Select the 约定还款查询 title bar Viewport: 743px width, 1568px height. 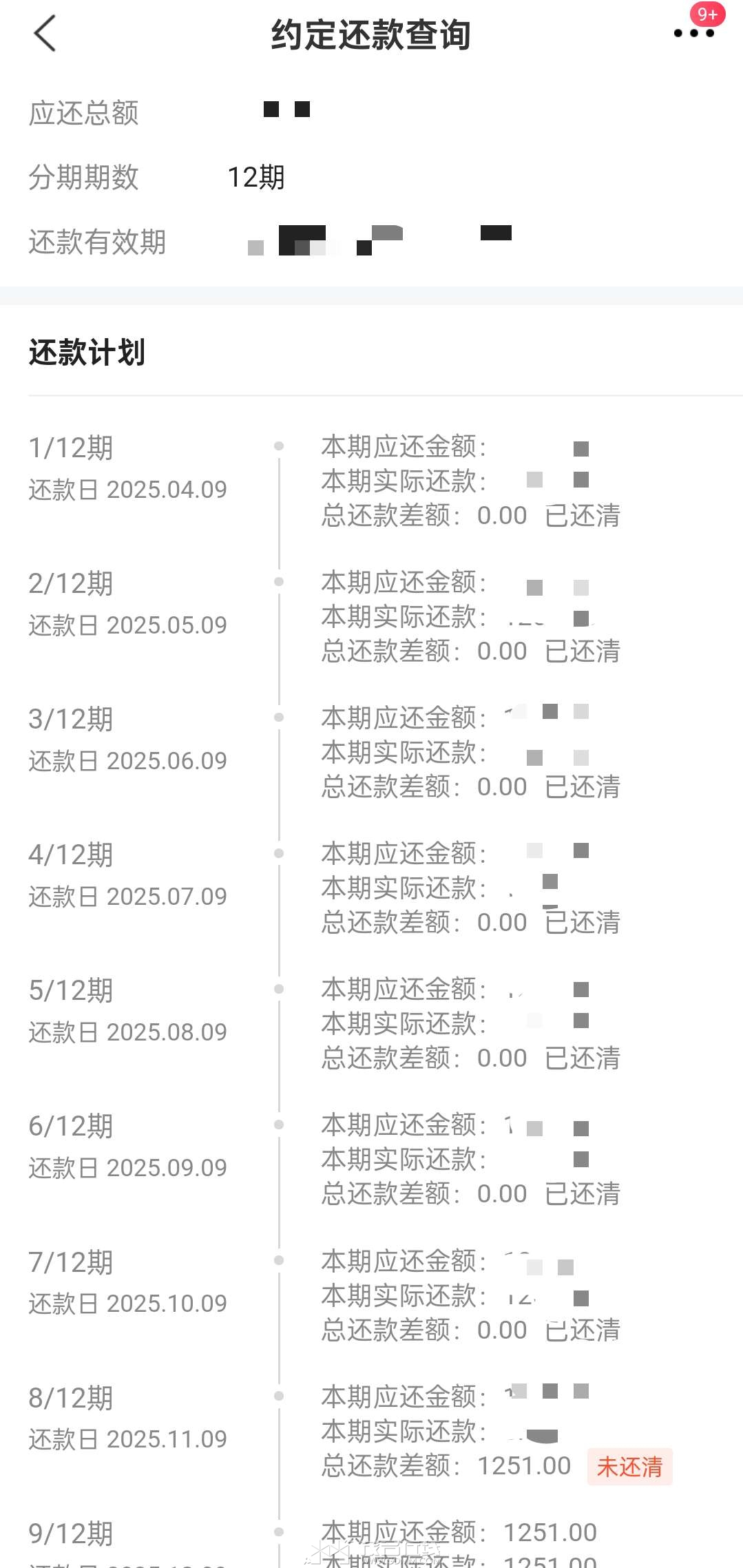coord(371,36)
